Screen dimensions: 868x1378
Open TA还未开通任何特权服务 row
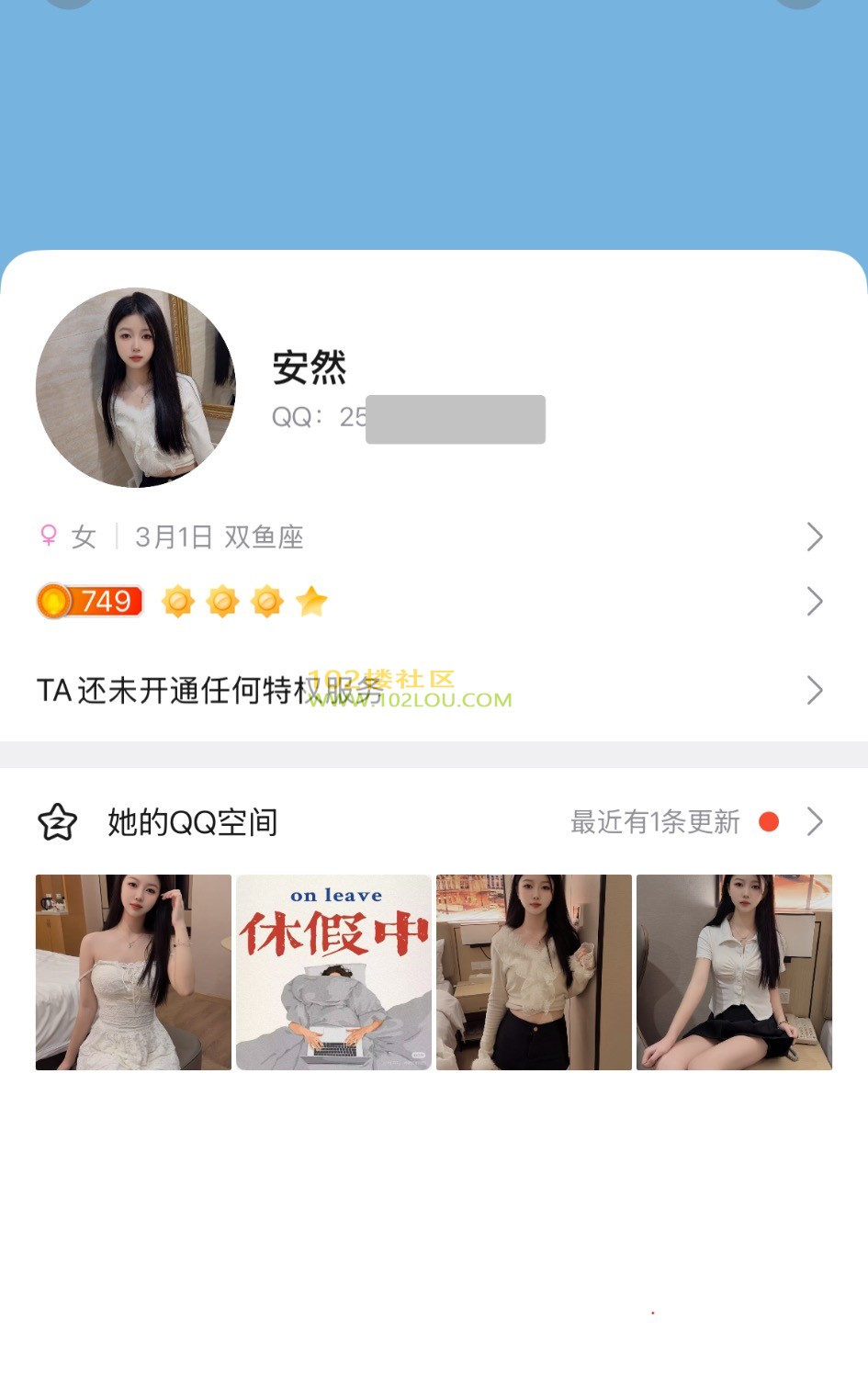(432, 690)
